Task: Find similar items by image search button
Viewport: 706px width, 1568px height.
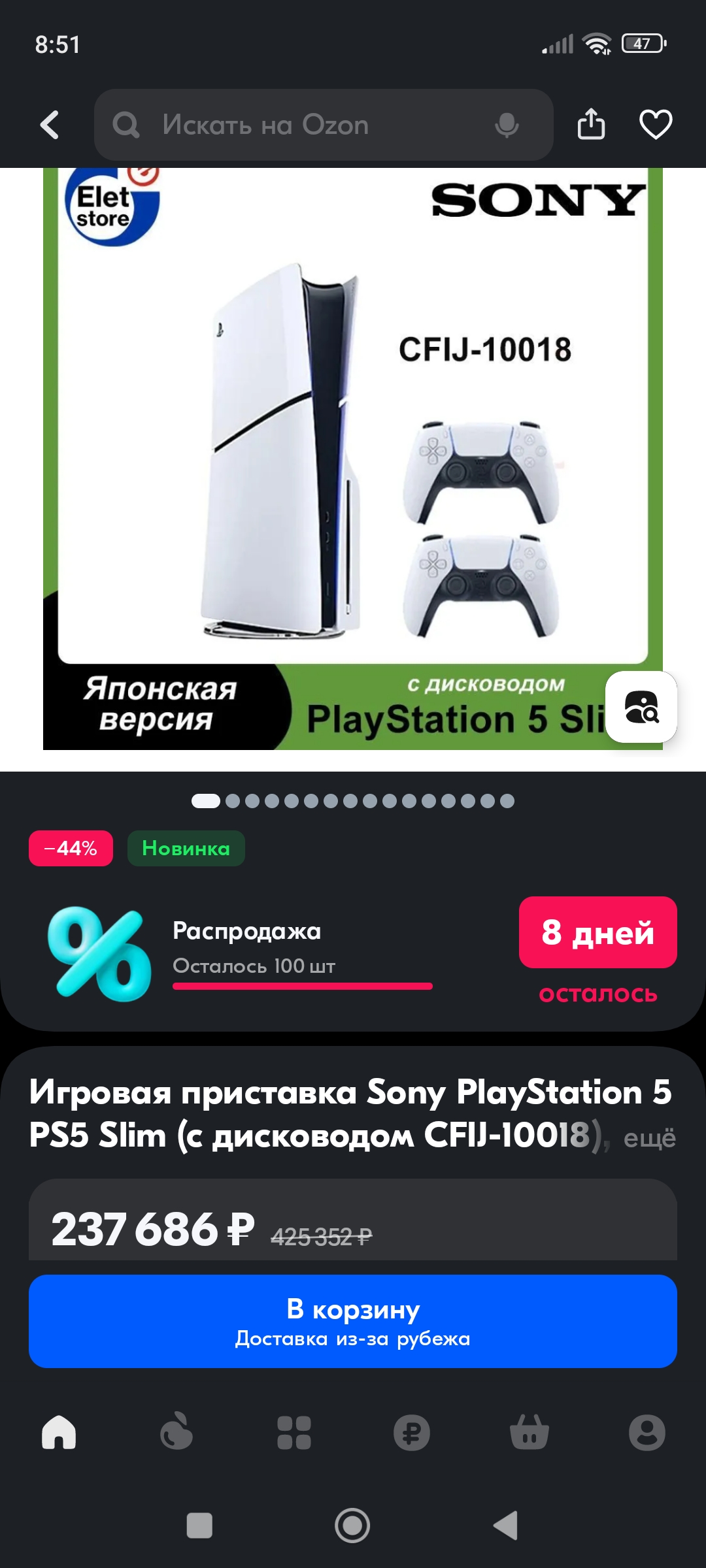Action: point(641,707)
